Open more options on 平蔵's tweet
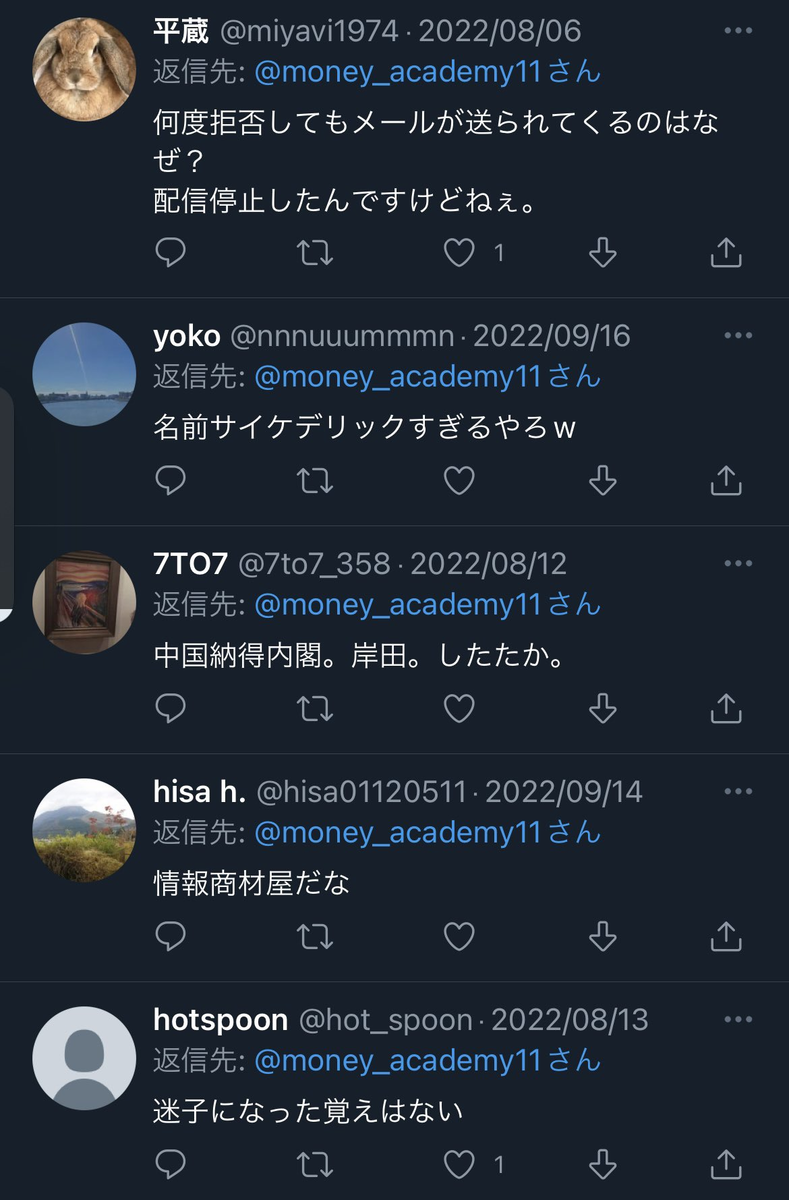 coord(737,31)
